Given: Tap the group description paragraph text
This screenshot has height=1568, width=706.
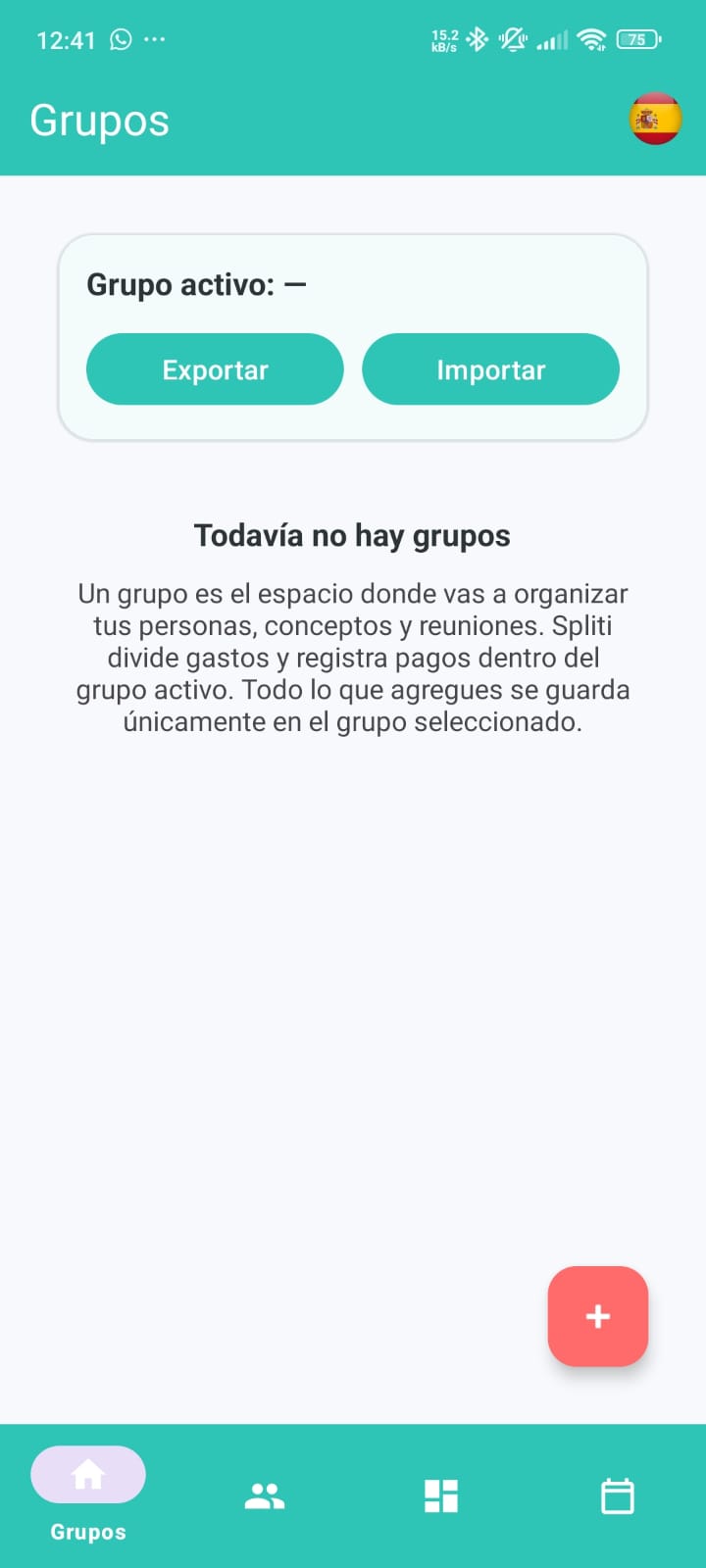Looking at the screenshot, I should pos(353,657).
